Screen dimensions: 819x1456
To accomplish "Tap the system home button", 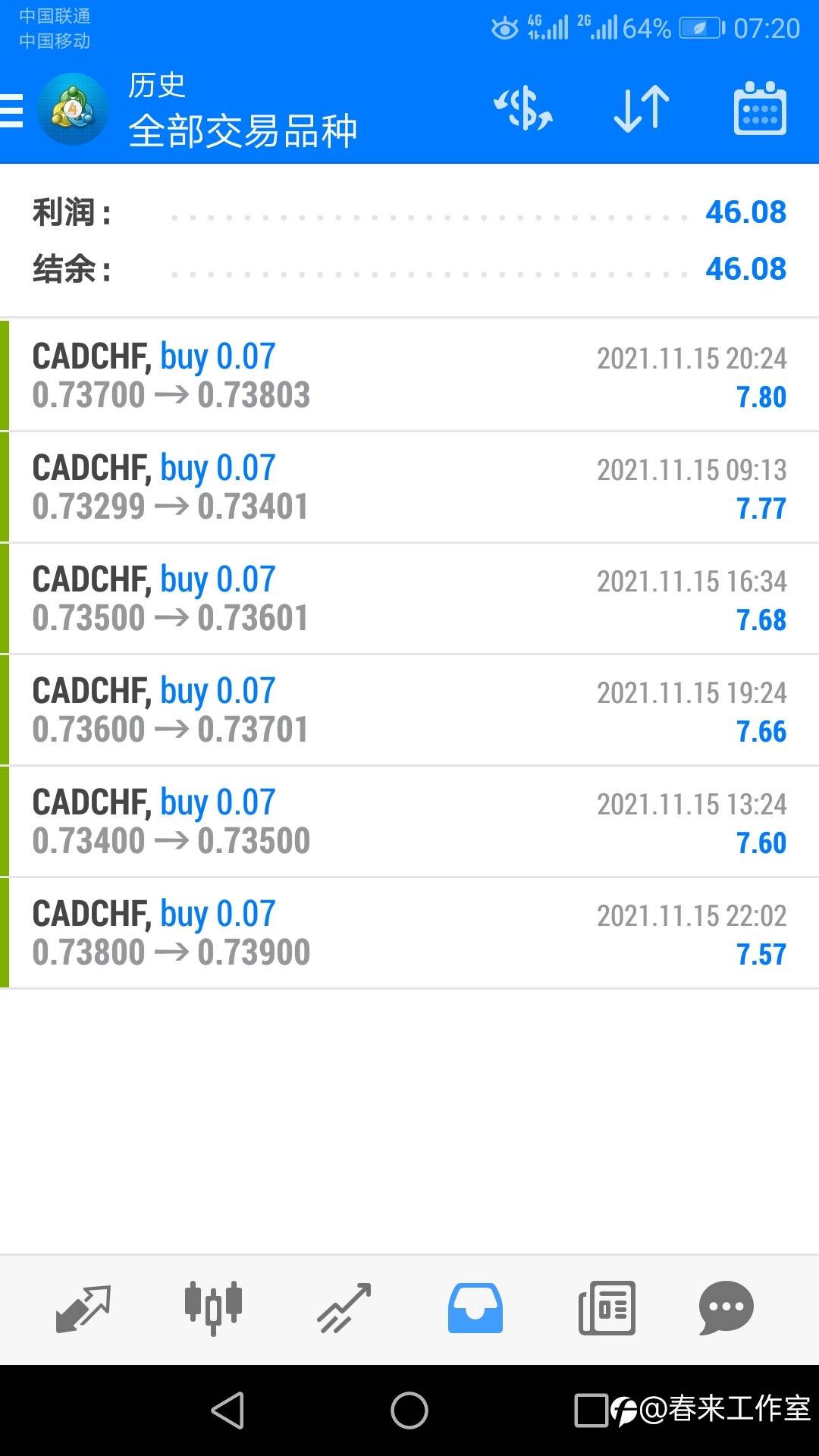I will pyautogui.click(x=409, y=1410).
